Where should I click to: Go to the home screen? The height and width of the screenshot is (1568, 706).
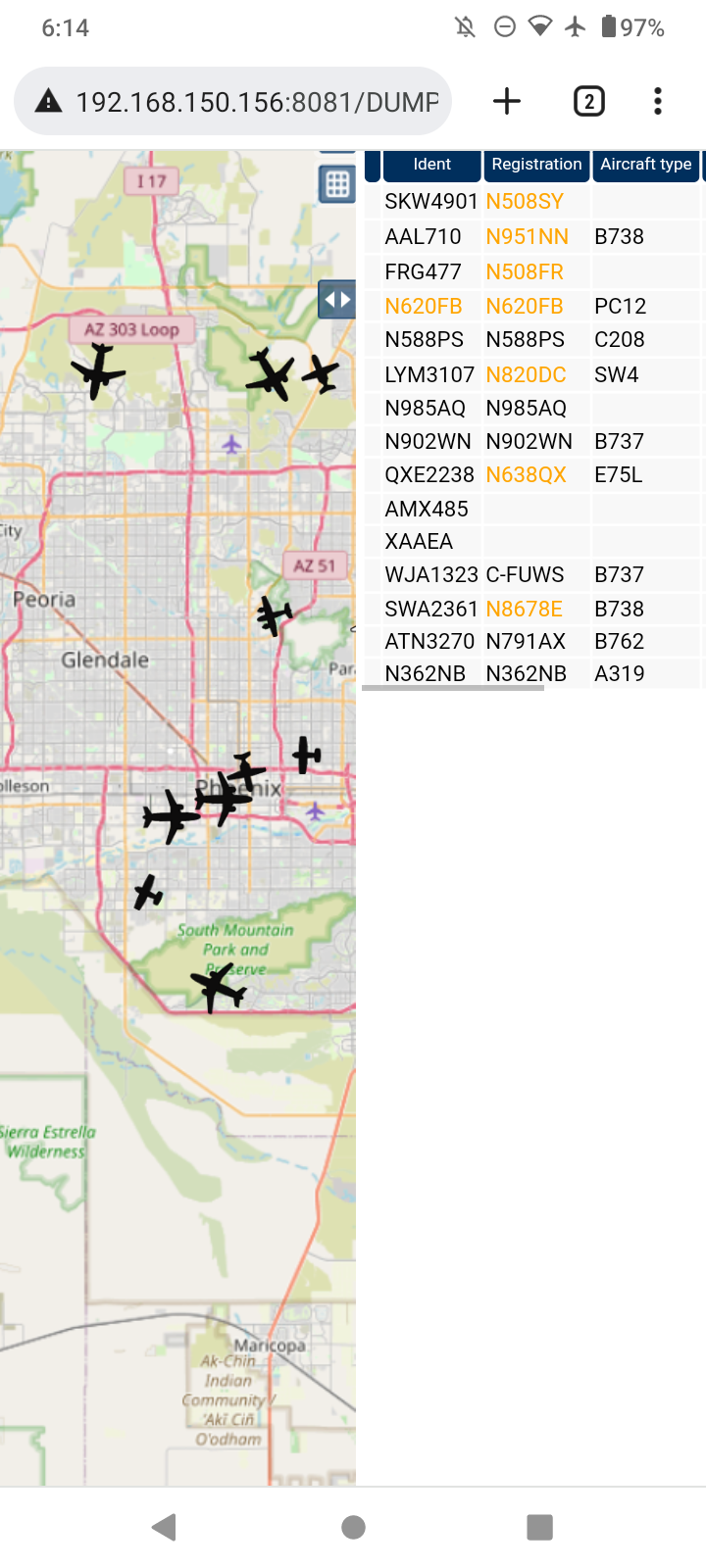pyautogui.click(x=353, y=1527)
